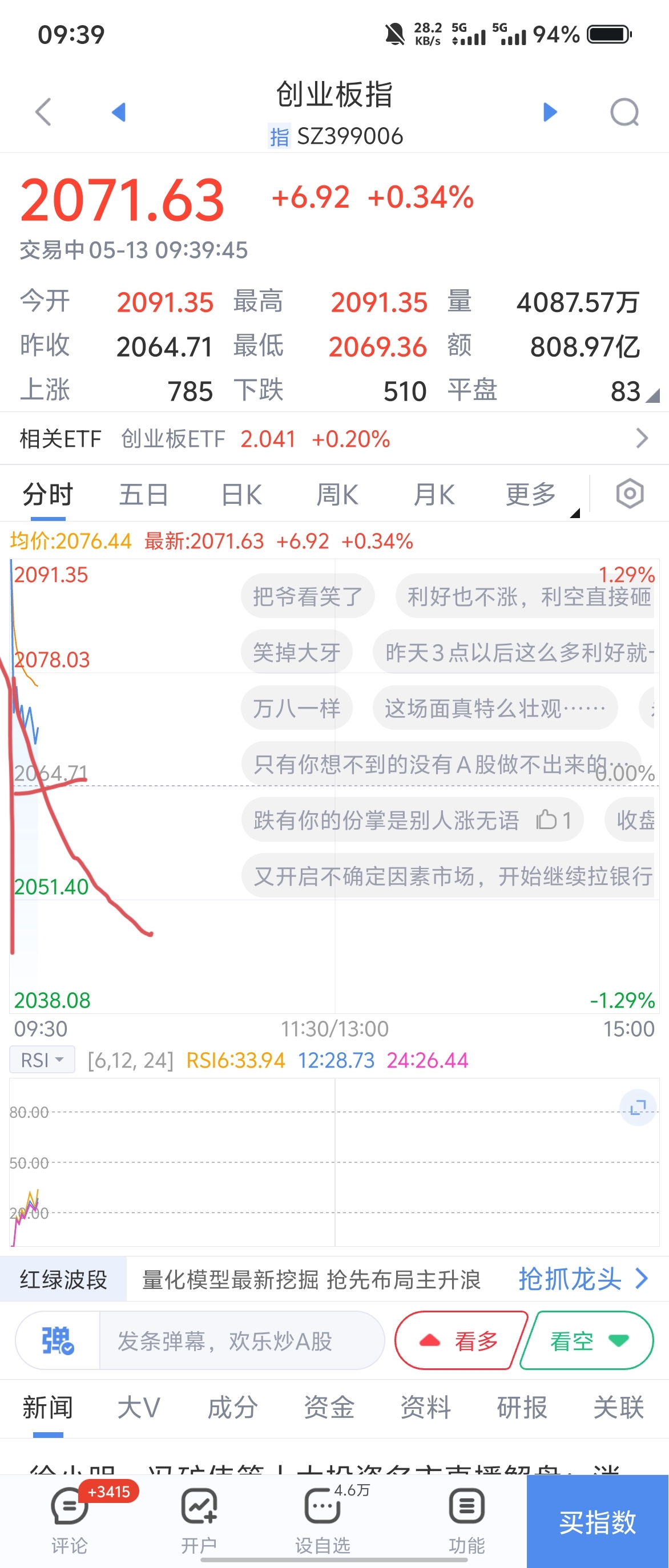Open the RSI indicator dropdown
Screen dimensions: 669x1568
[x=42, y=1060]
